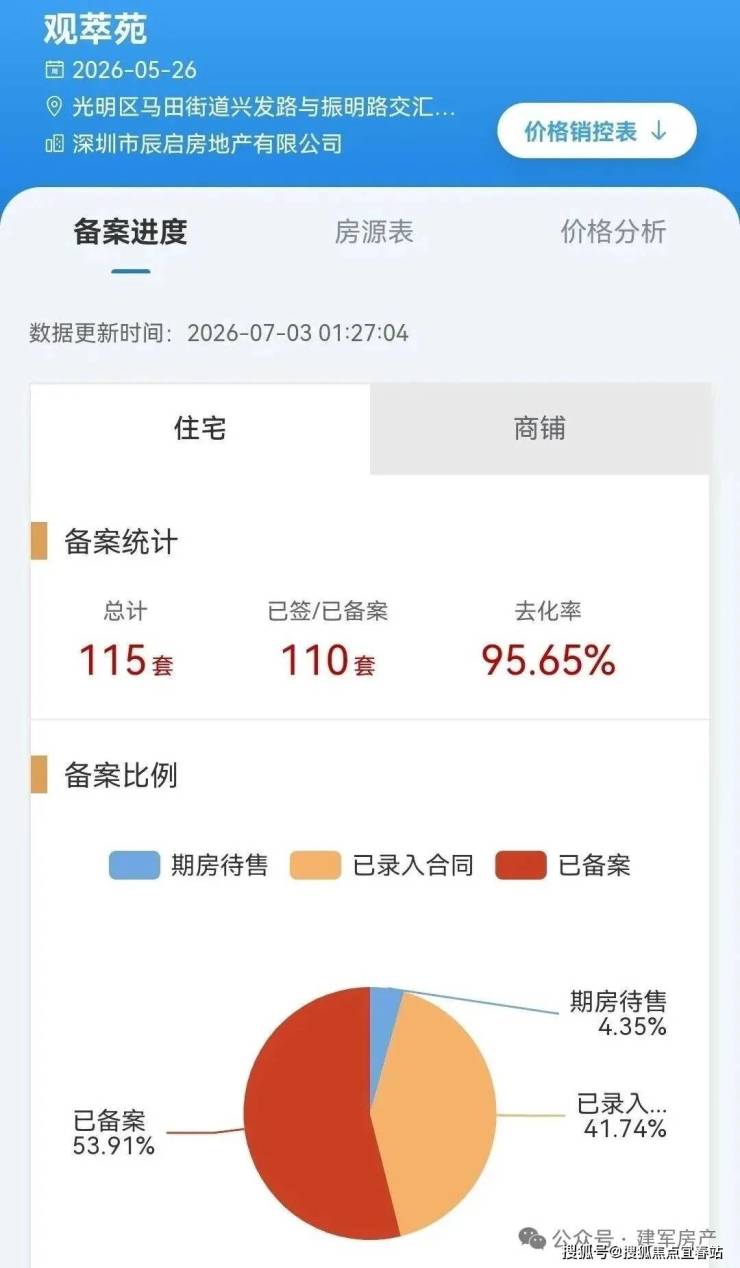Toggle the 已备案 legend item
The width and height of the screenshot is (740, 1268).
(x=563, y=865)
